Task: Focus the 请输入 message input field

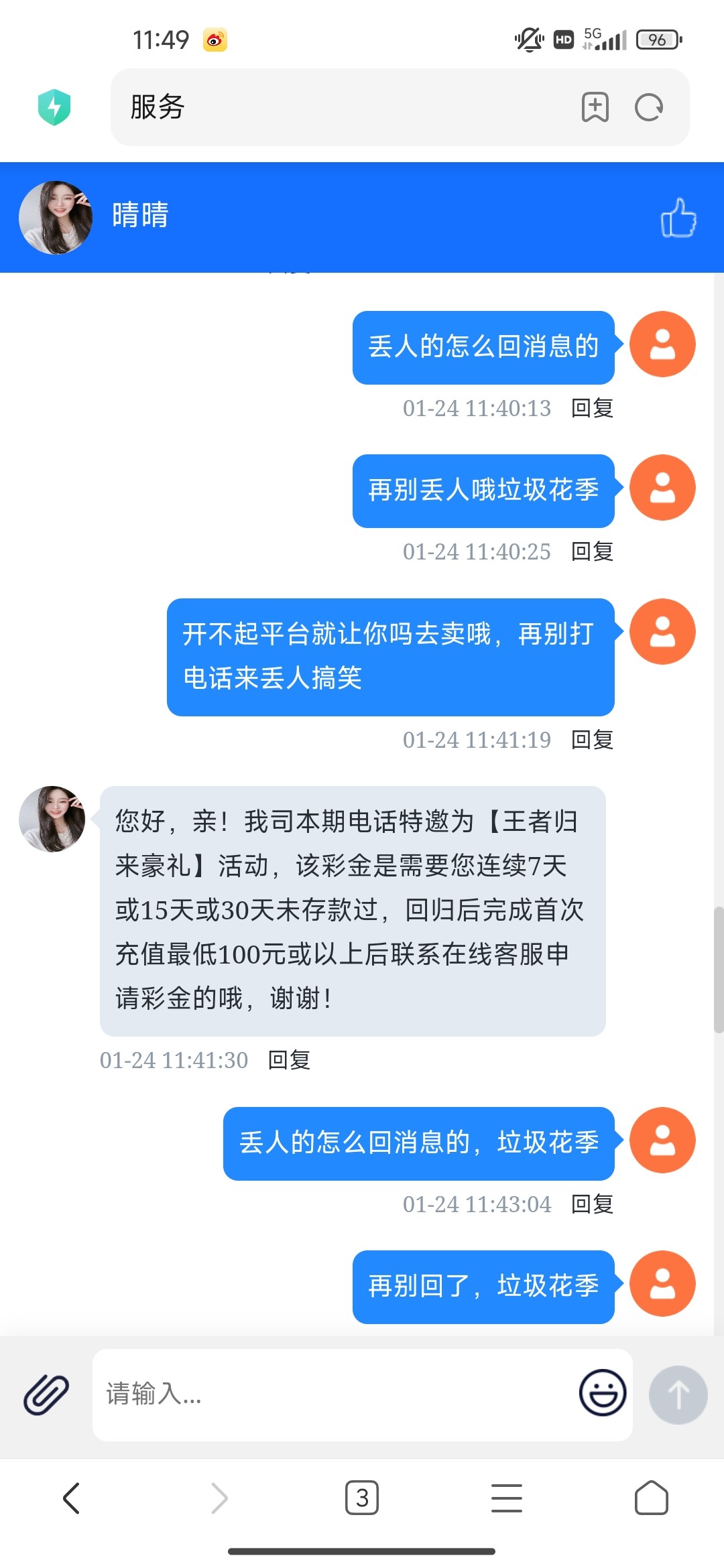Action: (335, 1394)
